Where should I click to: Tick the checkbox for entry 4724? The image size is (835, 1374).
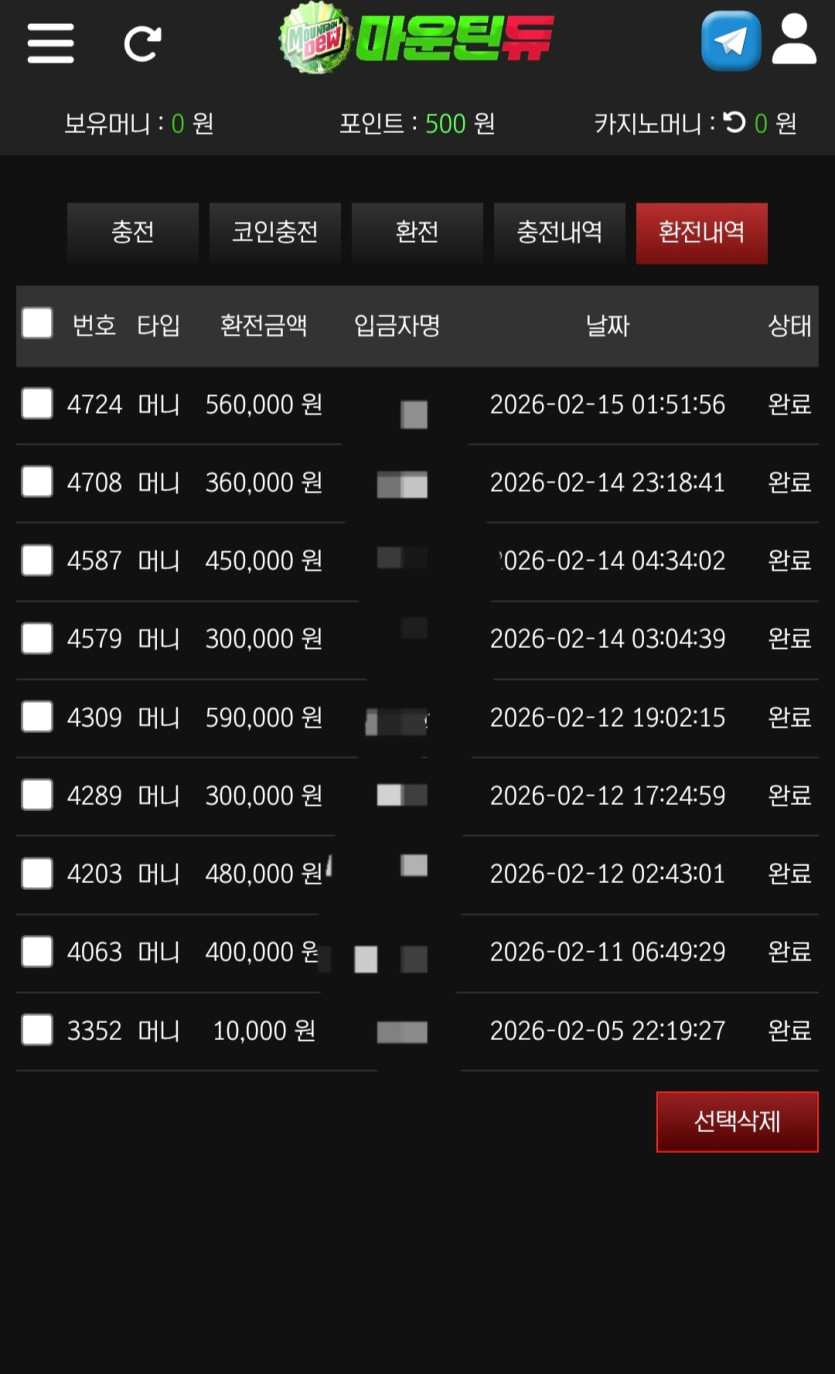(x=37, y=403)
